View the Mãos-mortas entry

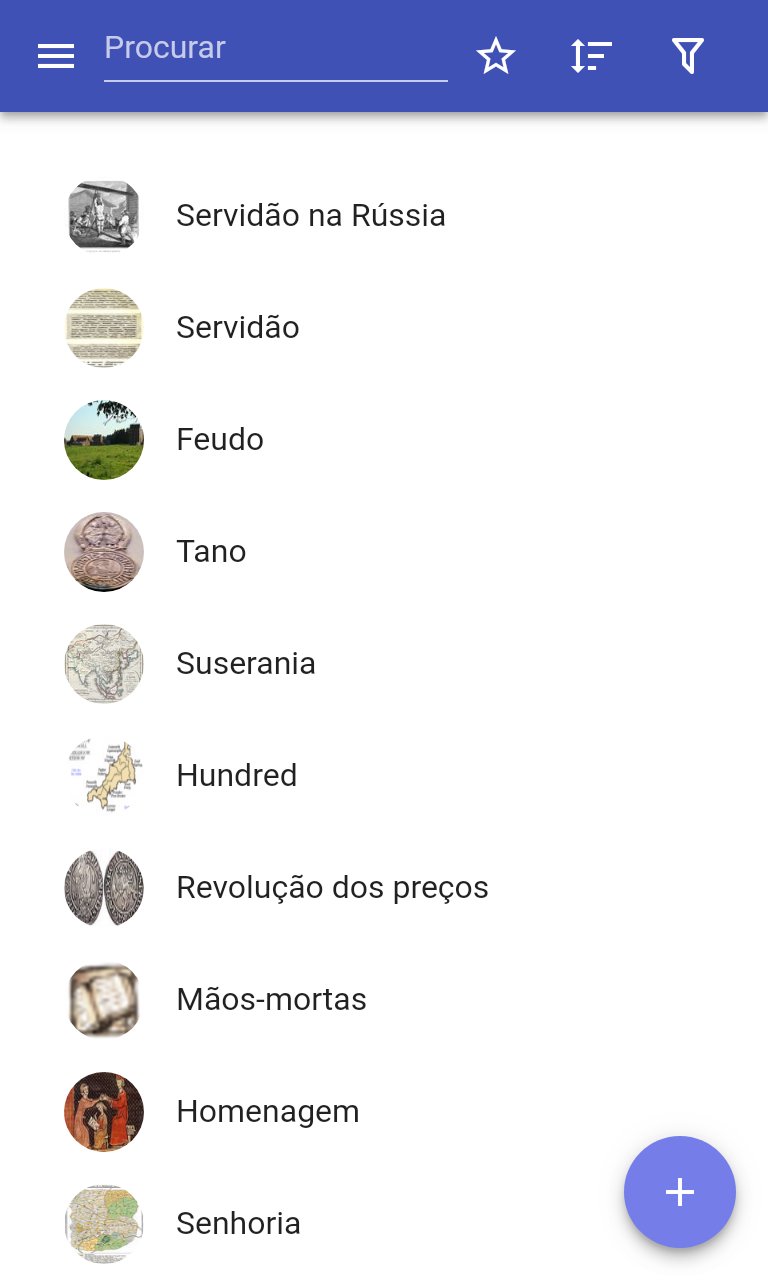271,1000
